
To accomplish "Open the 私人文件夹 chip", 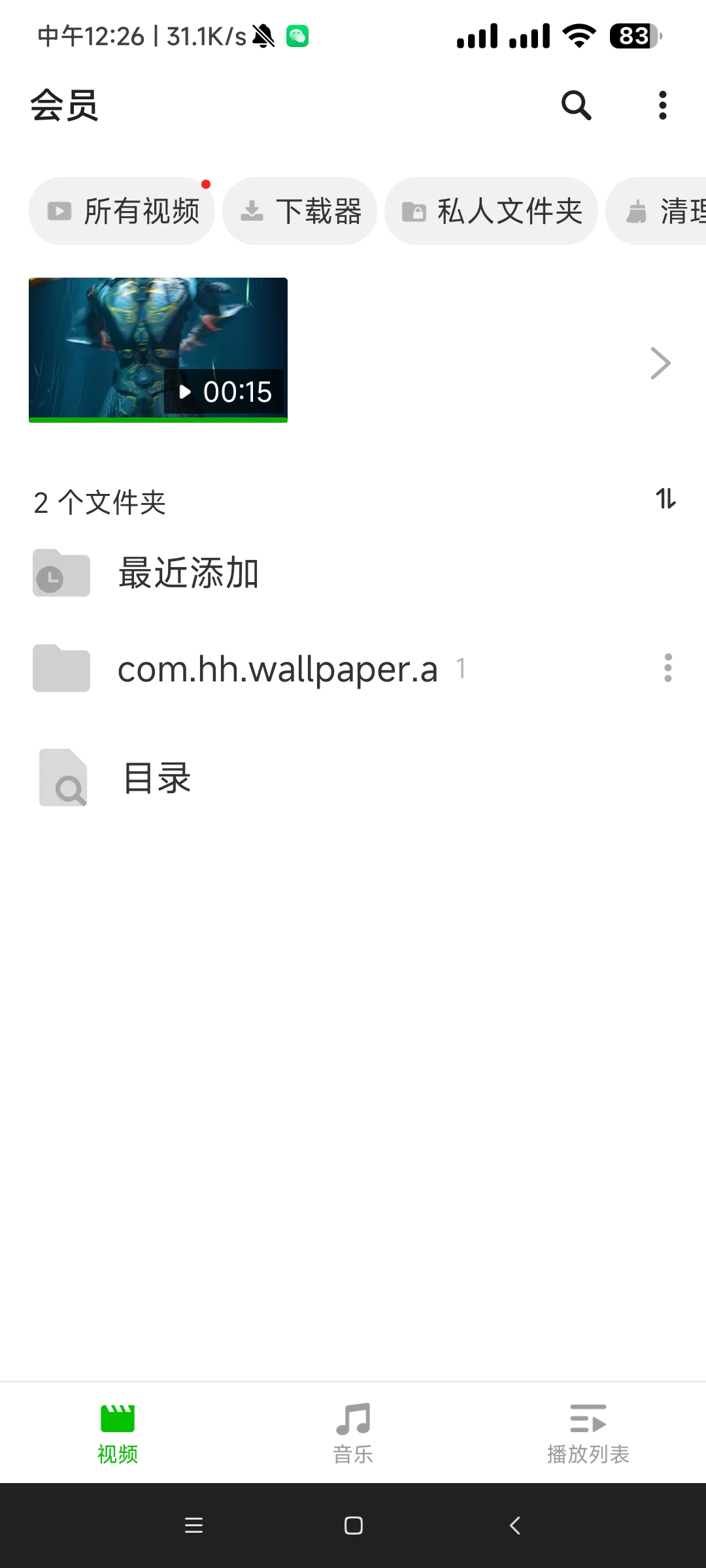I will 492,211.
